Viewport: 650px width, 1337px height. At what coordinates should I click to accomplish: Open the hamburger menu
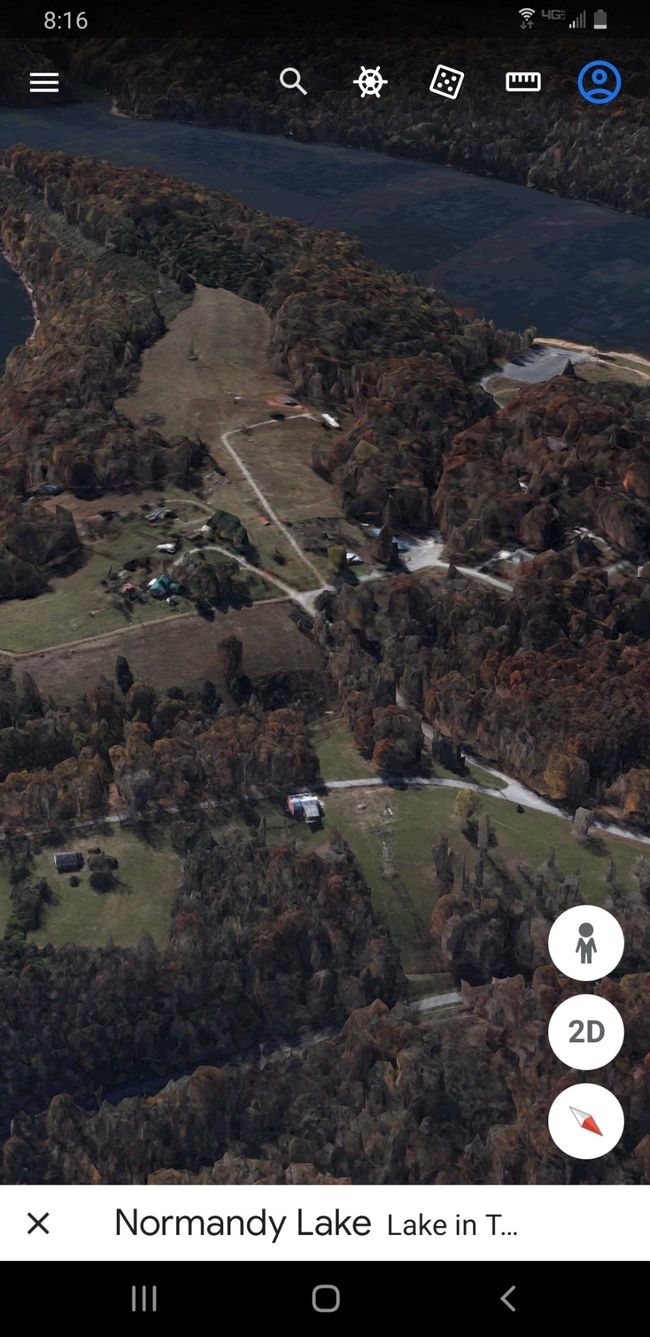point(44,82)
